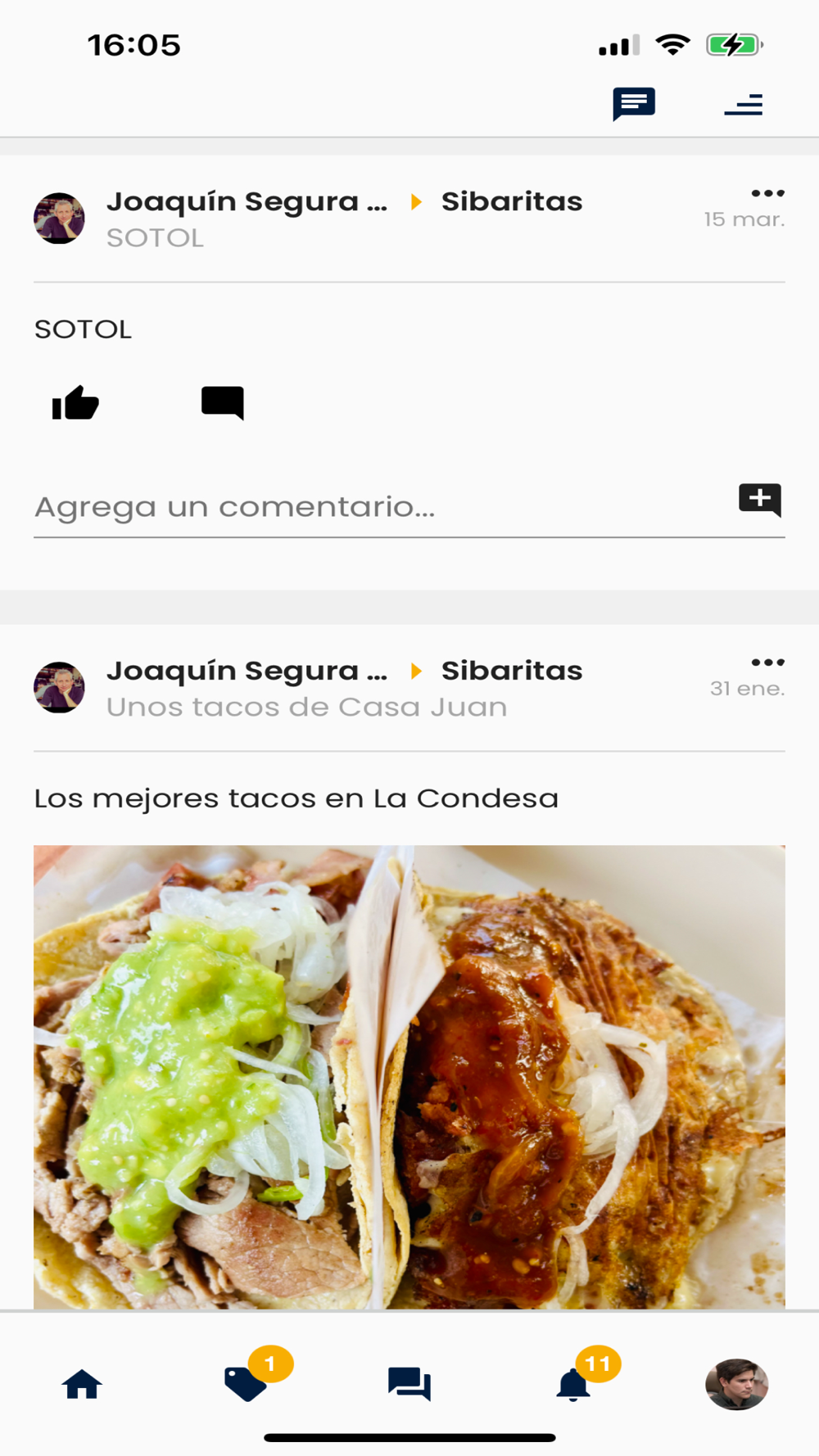Screen dimensions: 819x1456
Task: Open options for the Casa Juan tacos post
Action: coord(767,662)
